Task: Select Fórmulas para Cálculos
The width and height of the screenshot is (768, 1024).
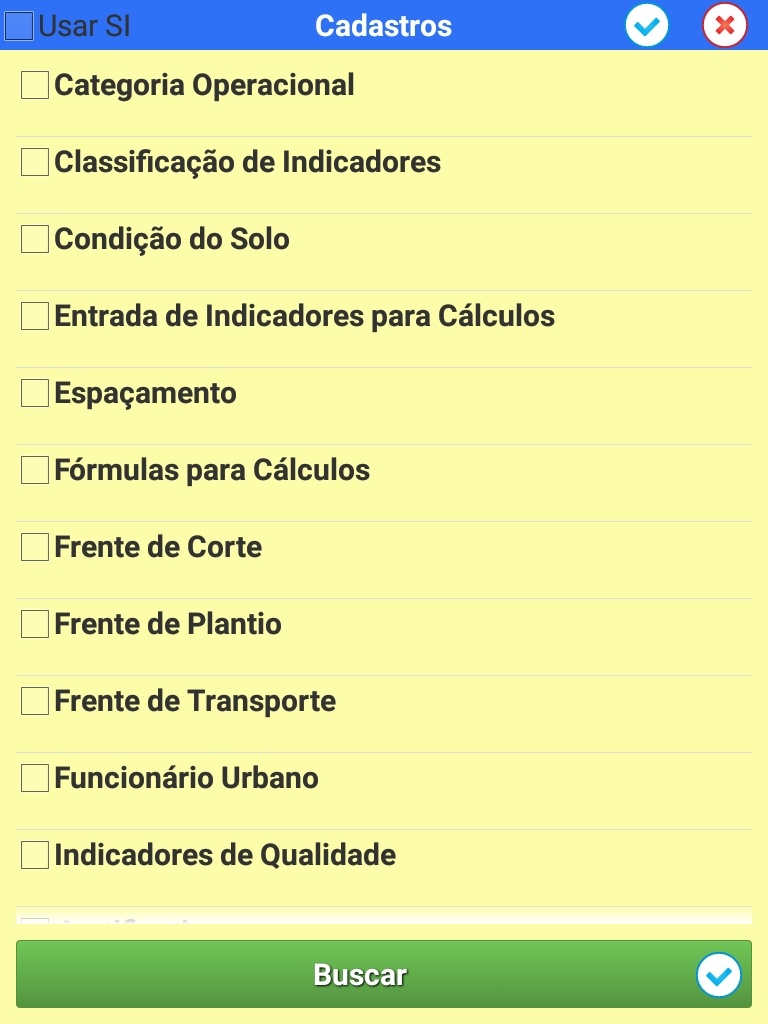Action: point(35,470)
